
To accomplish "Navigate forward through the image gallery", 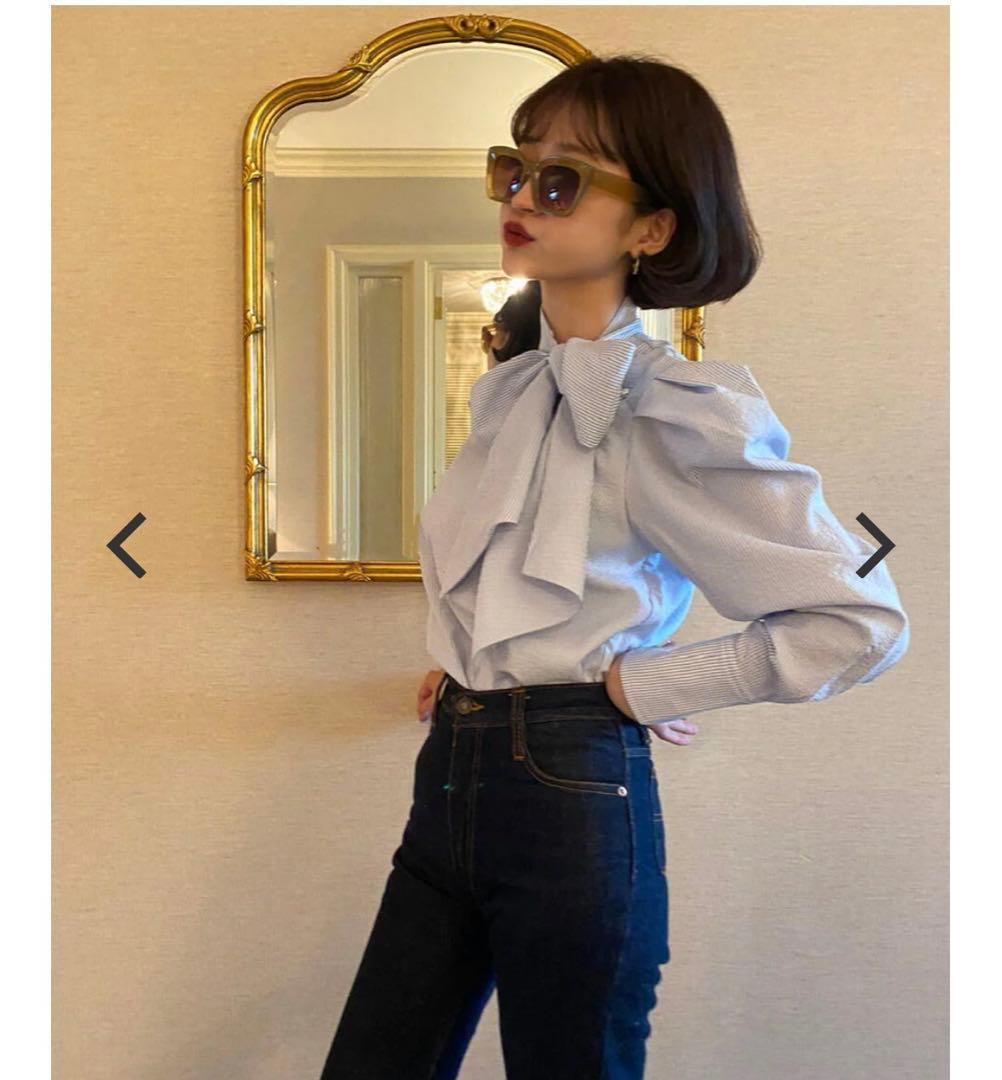I will point(877,545).
